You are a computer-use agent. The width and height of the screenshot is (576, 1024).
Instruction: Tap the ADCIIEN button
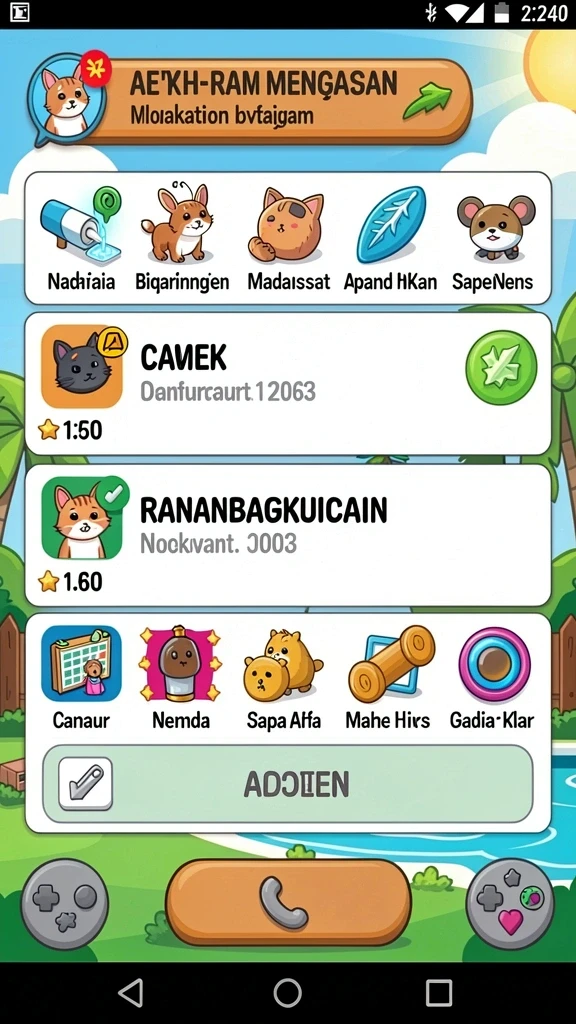point(288,784)
